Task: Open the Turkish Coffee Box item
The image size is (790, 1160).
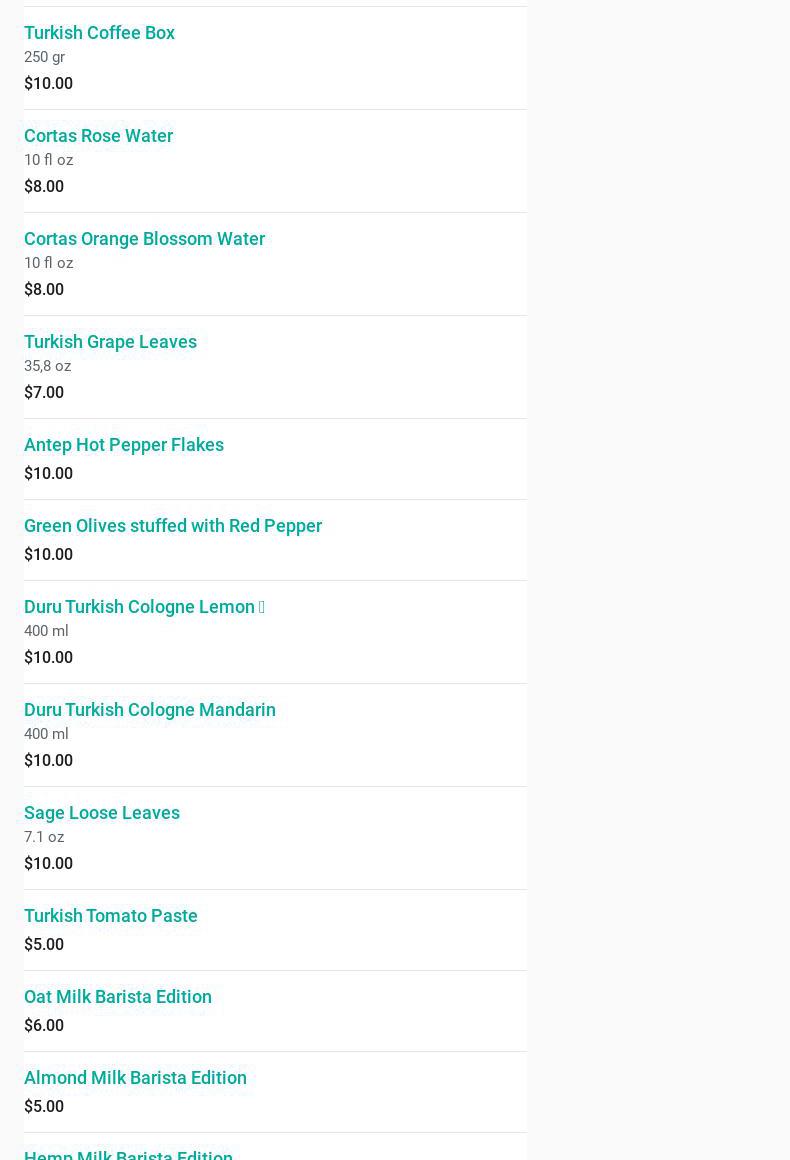Action: [x=99, y=33]
